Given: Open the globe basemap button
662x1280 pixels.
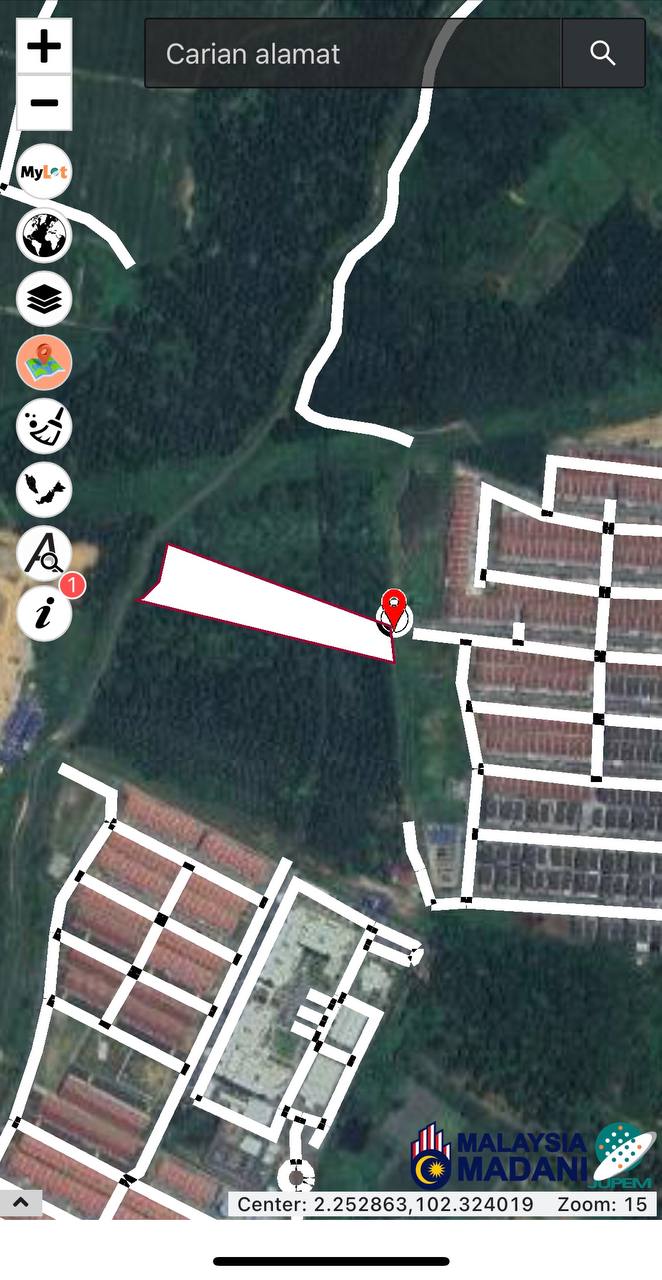Looking at the screenshot, I should (x=44, y=236).
